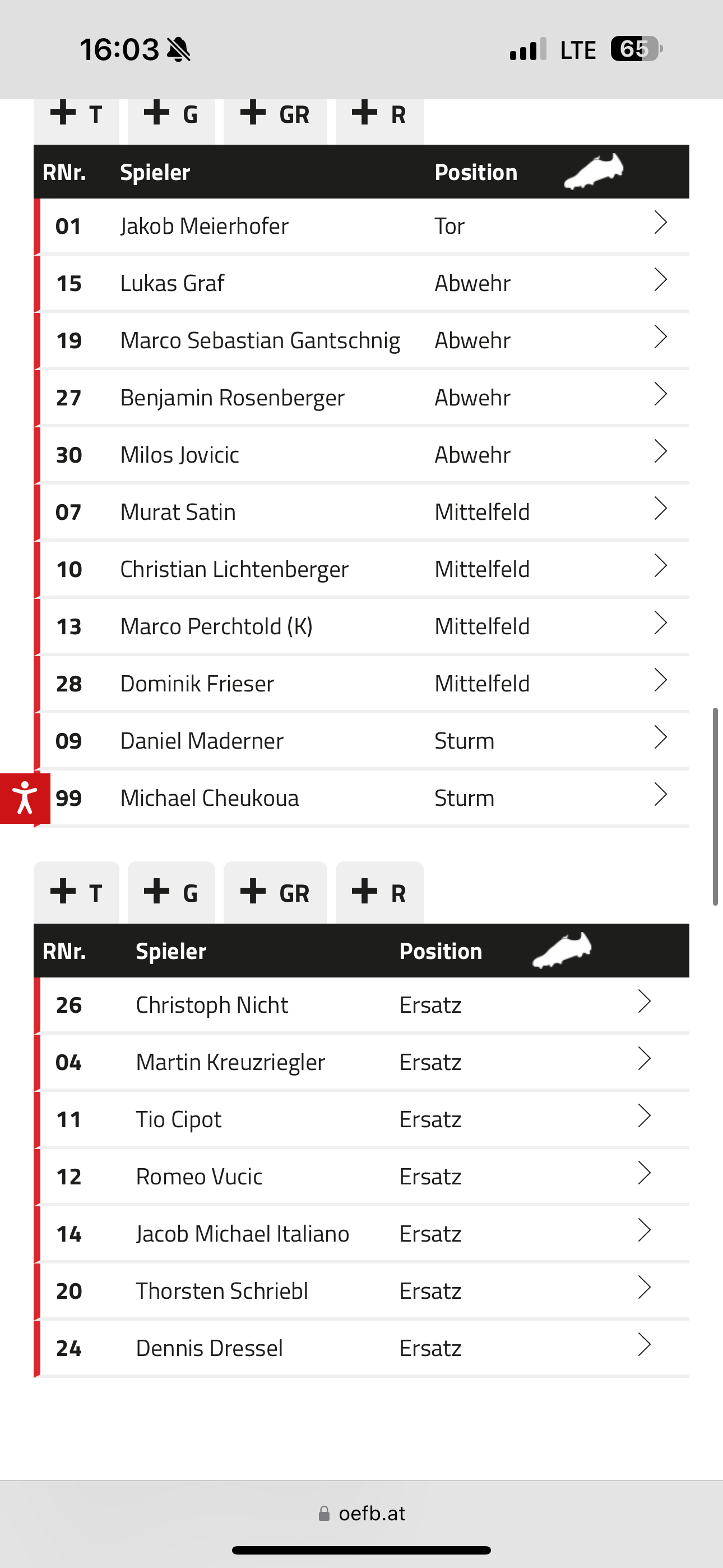This screenshot has width=723, height=1568.
Task: Tap the Murat Satin row
Action: (x=361, y=512)
